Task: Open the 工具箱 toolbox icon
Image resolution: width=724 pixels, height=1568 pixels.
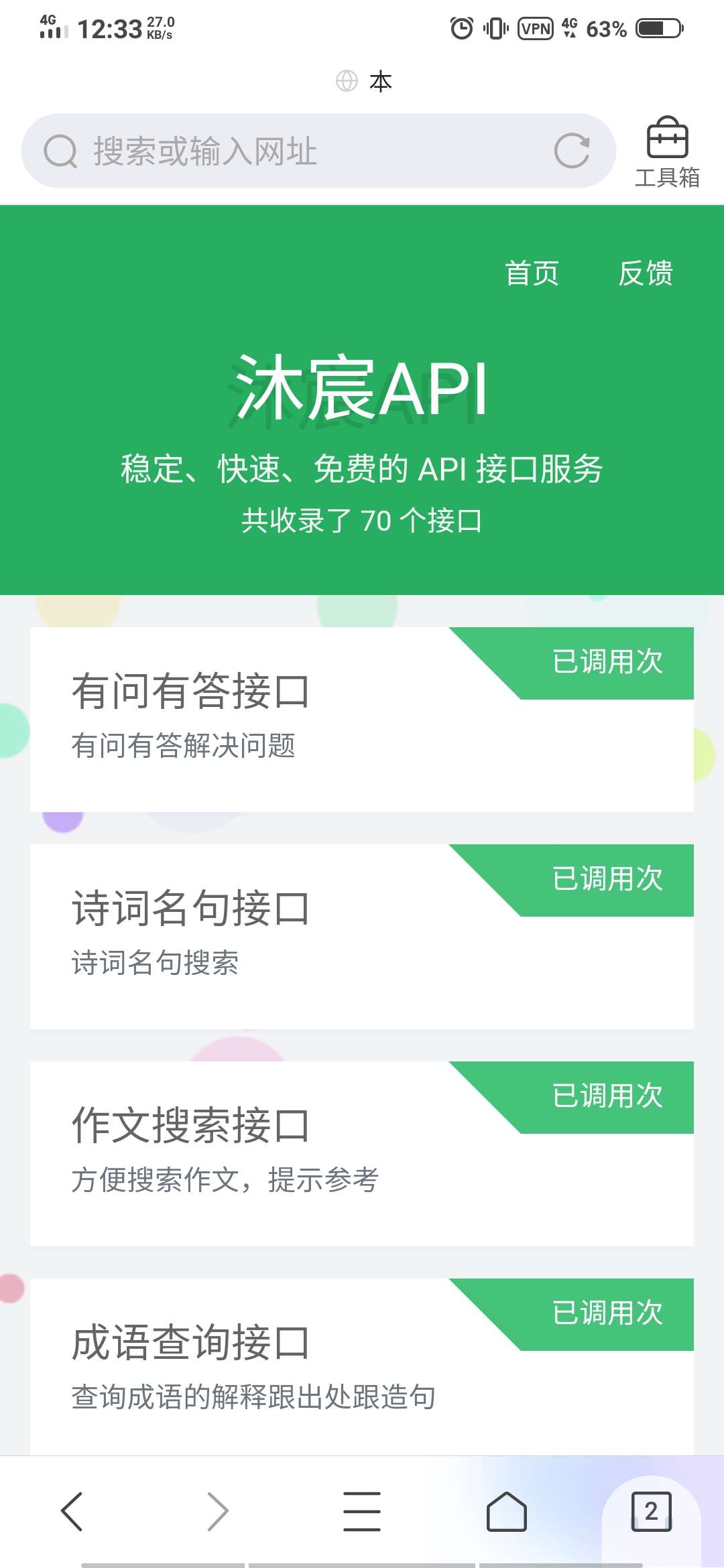Action: [x=668, y=149]
